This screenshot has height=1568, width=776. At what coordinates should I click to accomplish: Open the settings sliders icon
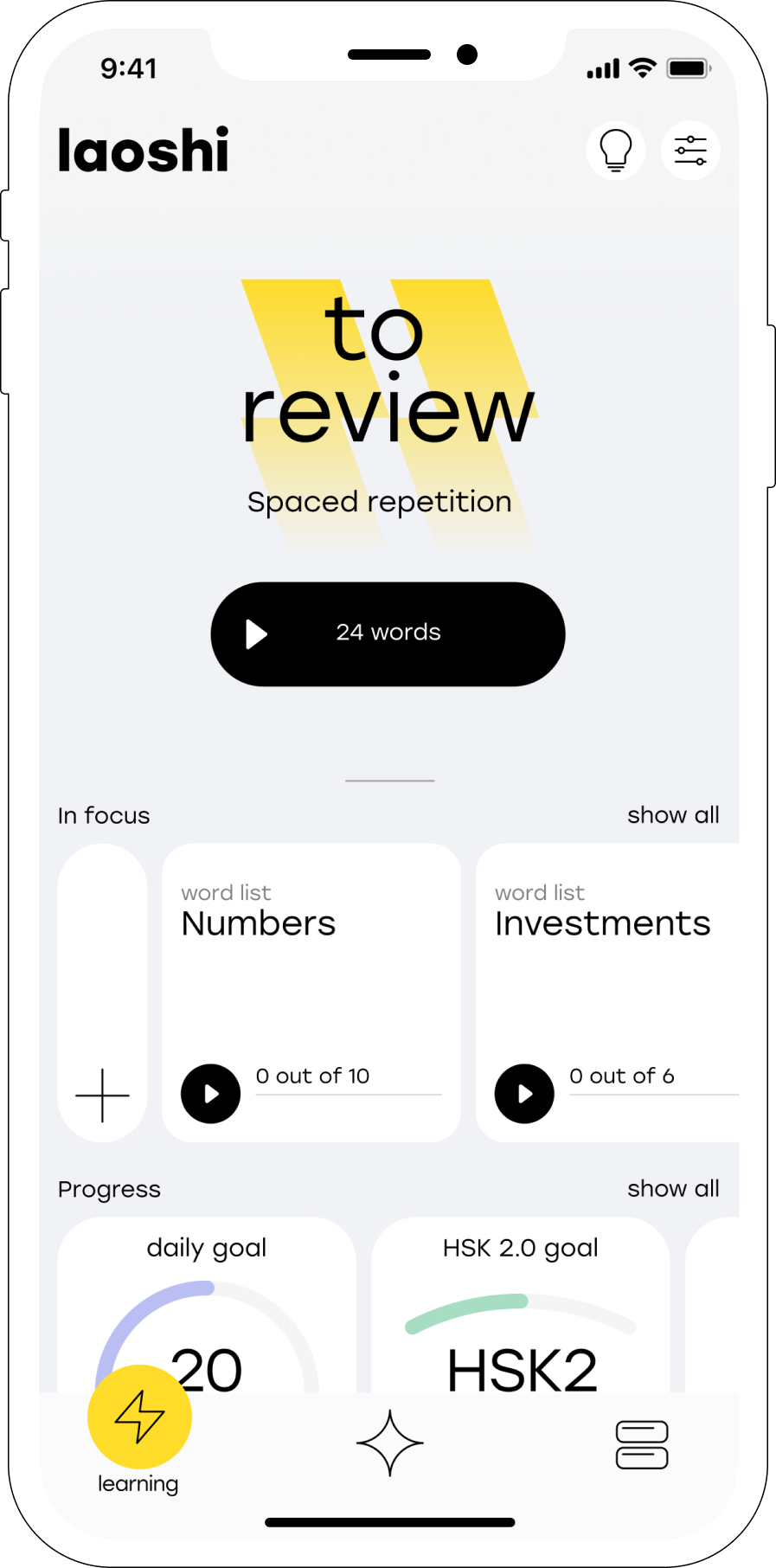(689, 150)
